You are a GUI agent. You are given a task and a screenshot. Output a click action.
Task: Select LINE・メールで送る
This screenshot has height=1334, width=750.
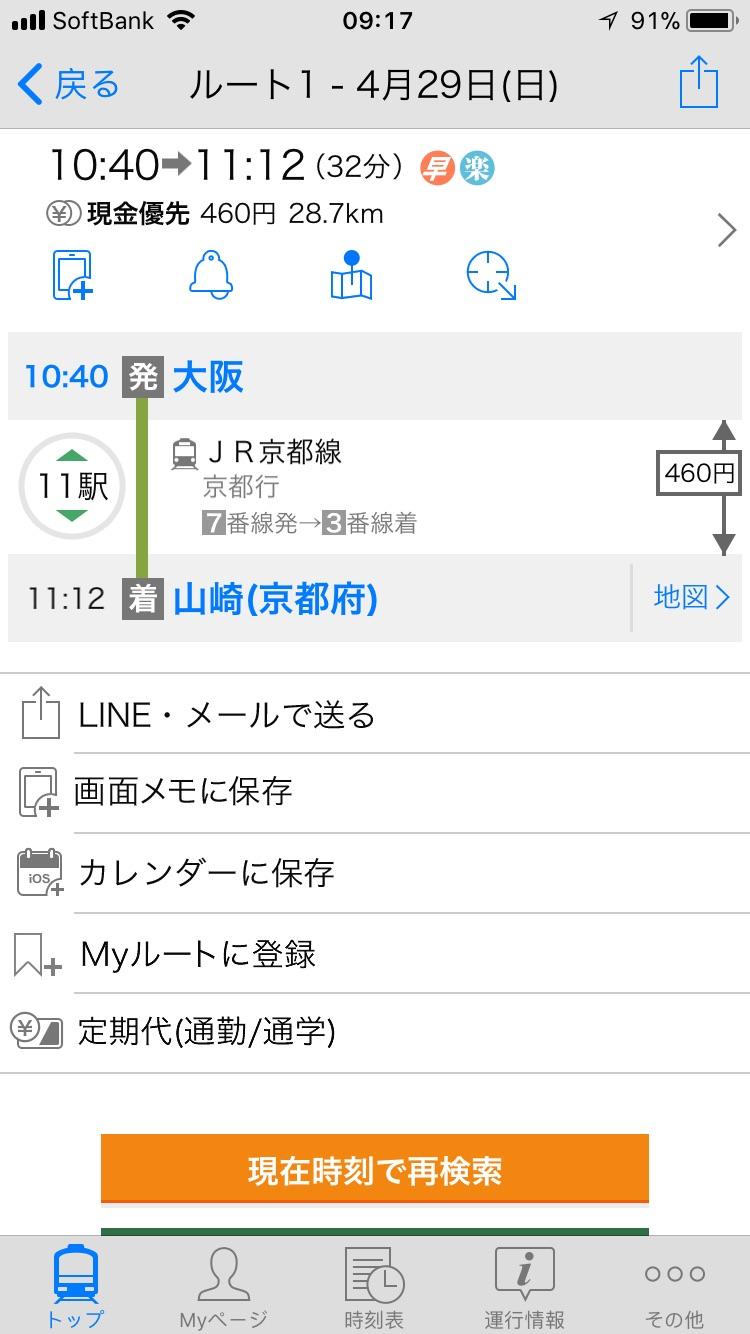pyautogui.click(x=226, y=714)
